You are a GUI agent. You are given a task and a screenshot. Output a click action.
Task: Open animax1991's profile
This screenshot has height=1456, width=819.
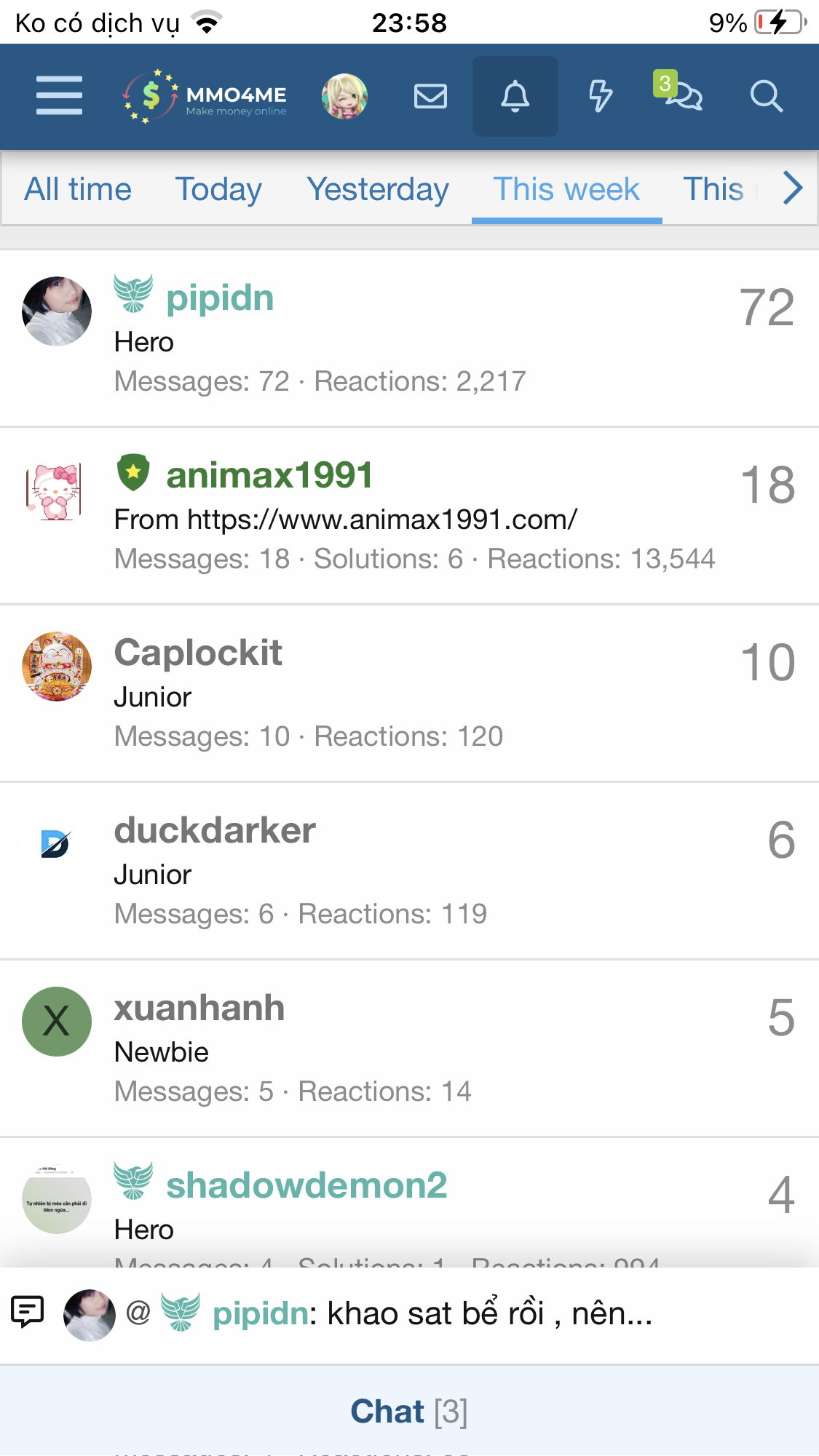coord(269,476)
